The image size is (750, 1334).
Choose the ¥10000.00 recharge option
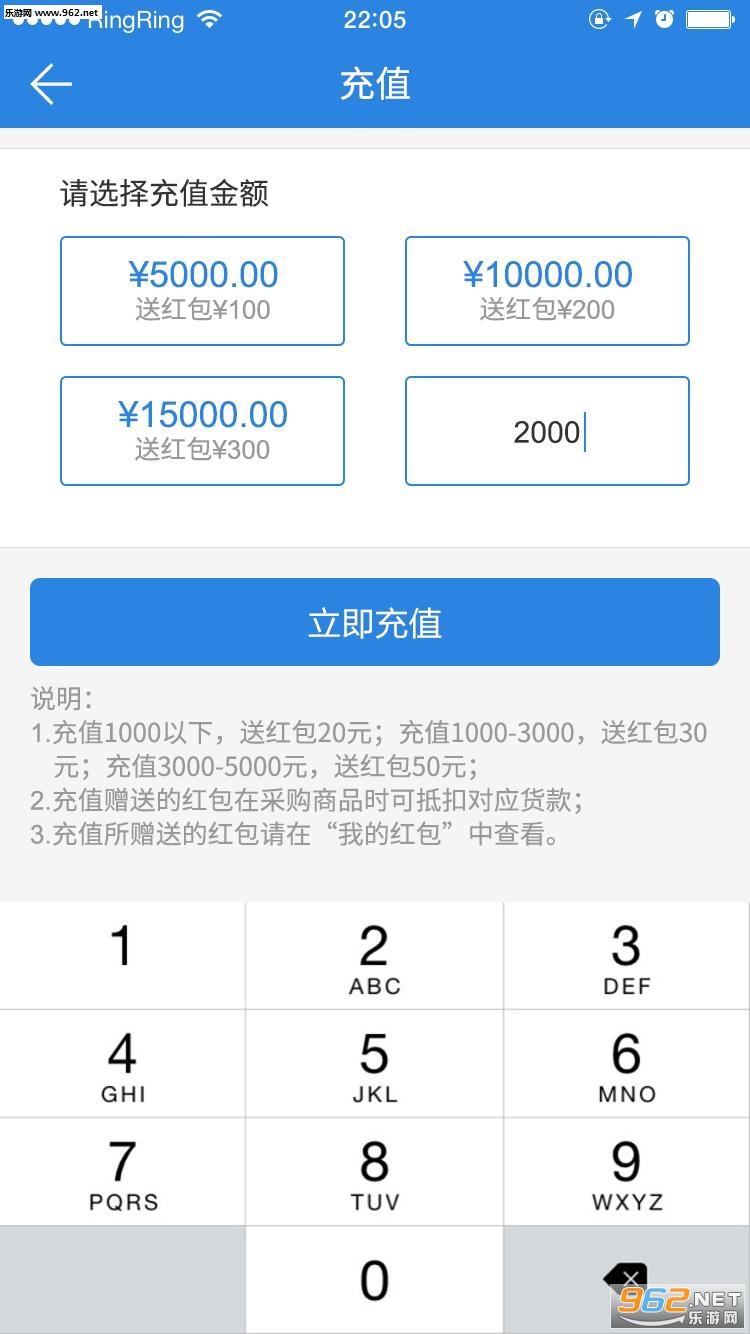(x=547, y=291)
